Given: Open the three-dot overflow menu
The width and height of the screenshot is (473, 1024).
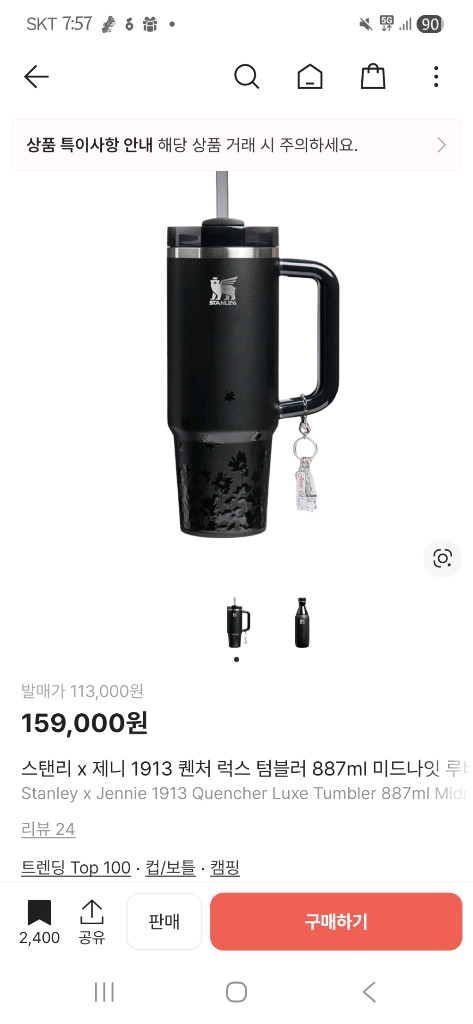Looking at the screenshot, I should coord(436,77).
